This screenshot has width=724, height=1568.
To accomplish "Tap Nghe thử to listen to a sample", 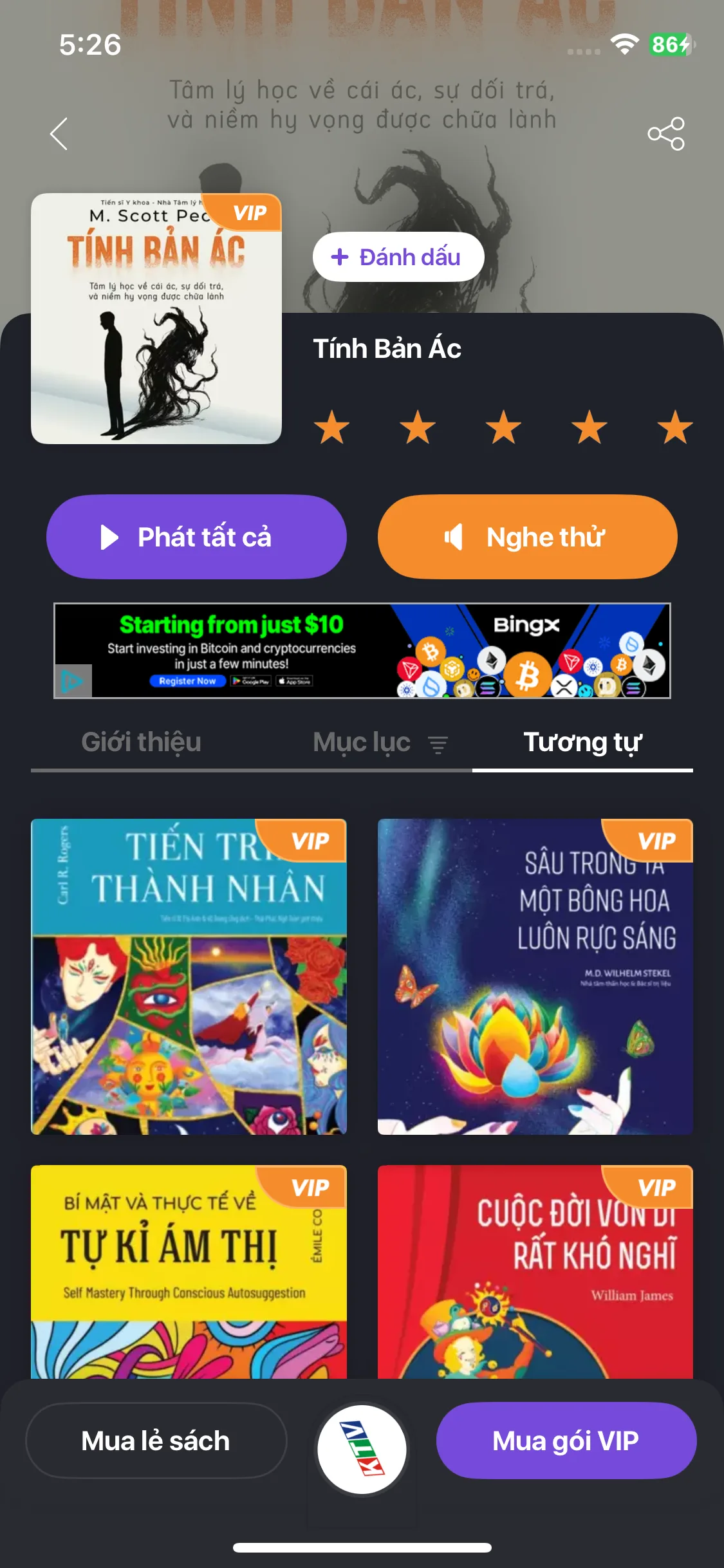I will point(528,537).
